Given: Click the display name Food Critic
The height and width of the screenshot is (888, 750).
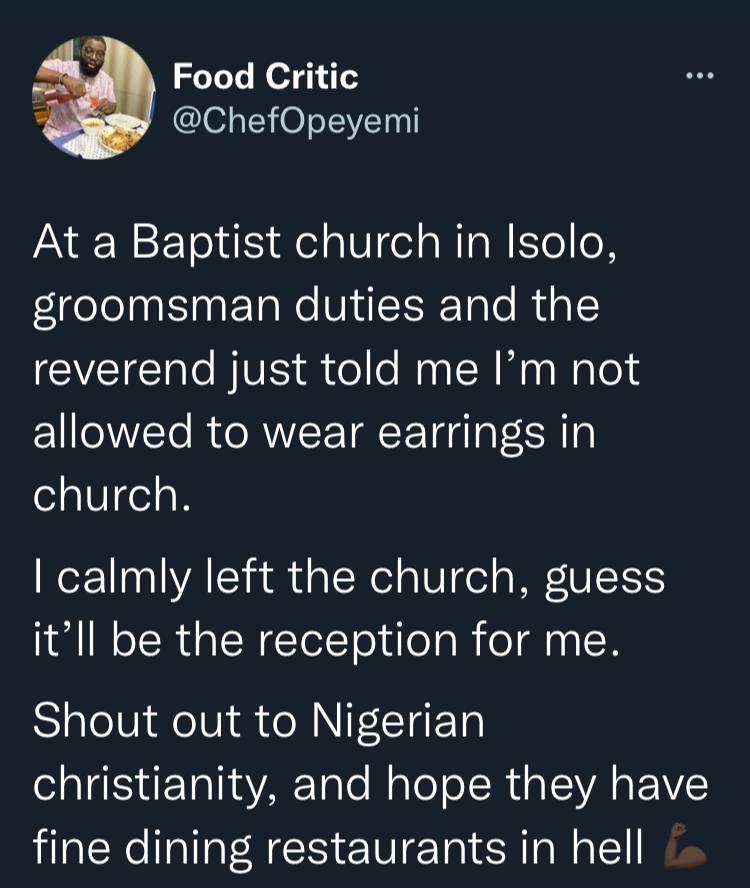Looking at the screenshot, I should [x=265, y=78].
